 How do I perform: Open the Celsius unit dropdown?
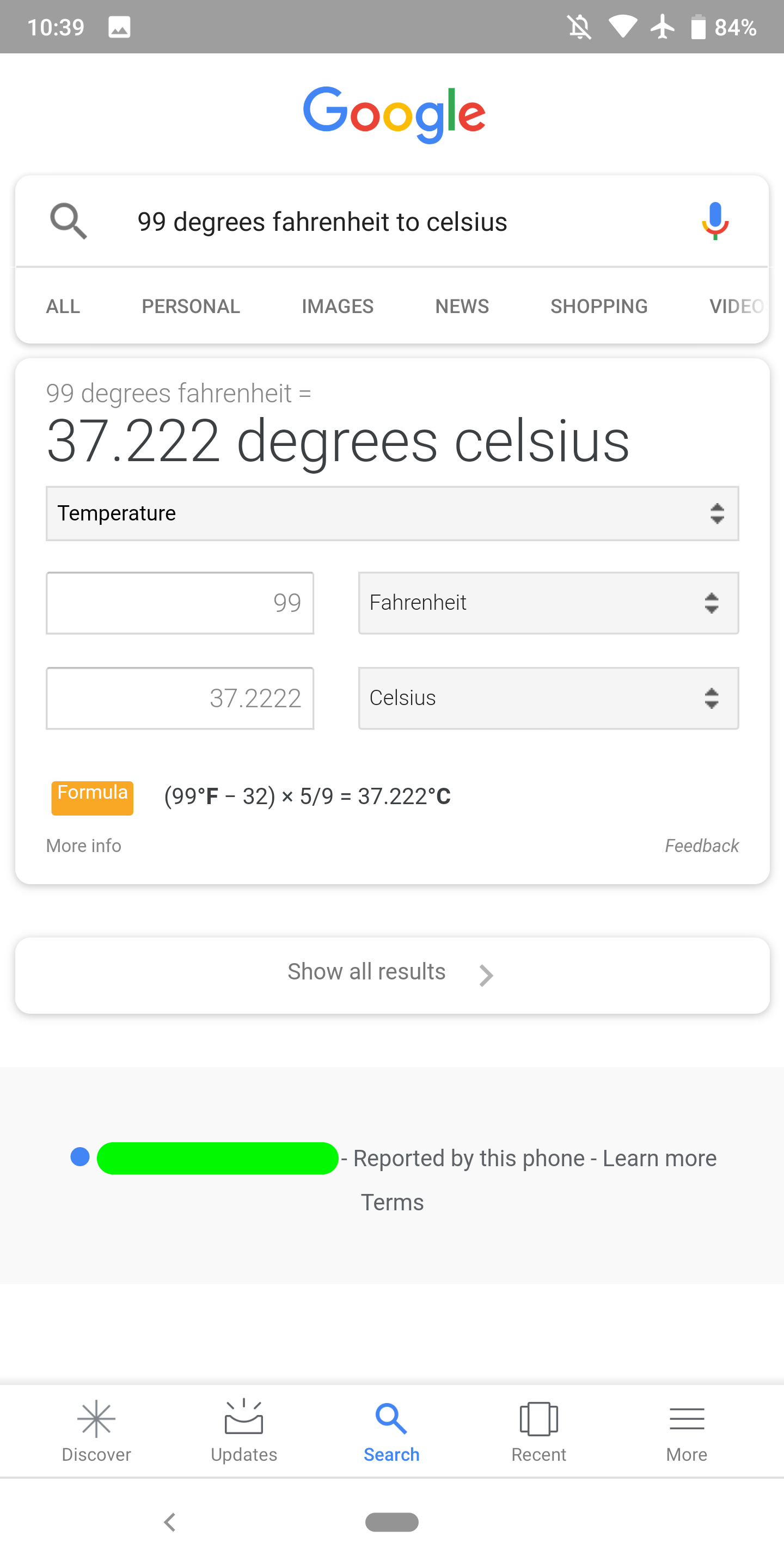[548, 698]
